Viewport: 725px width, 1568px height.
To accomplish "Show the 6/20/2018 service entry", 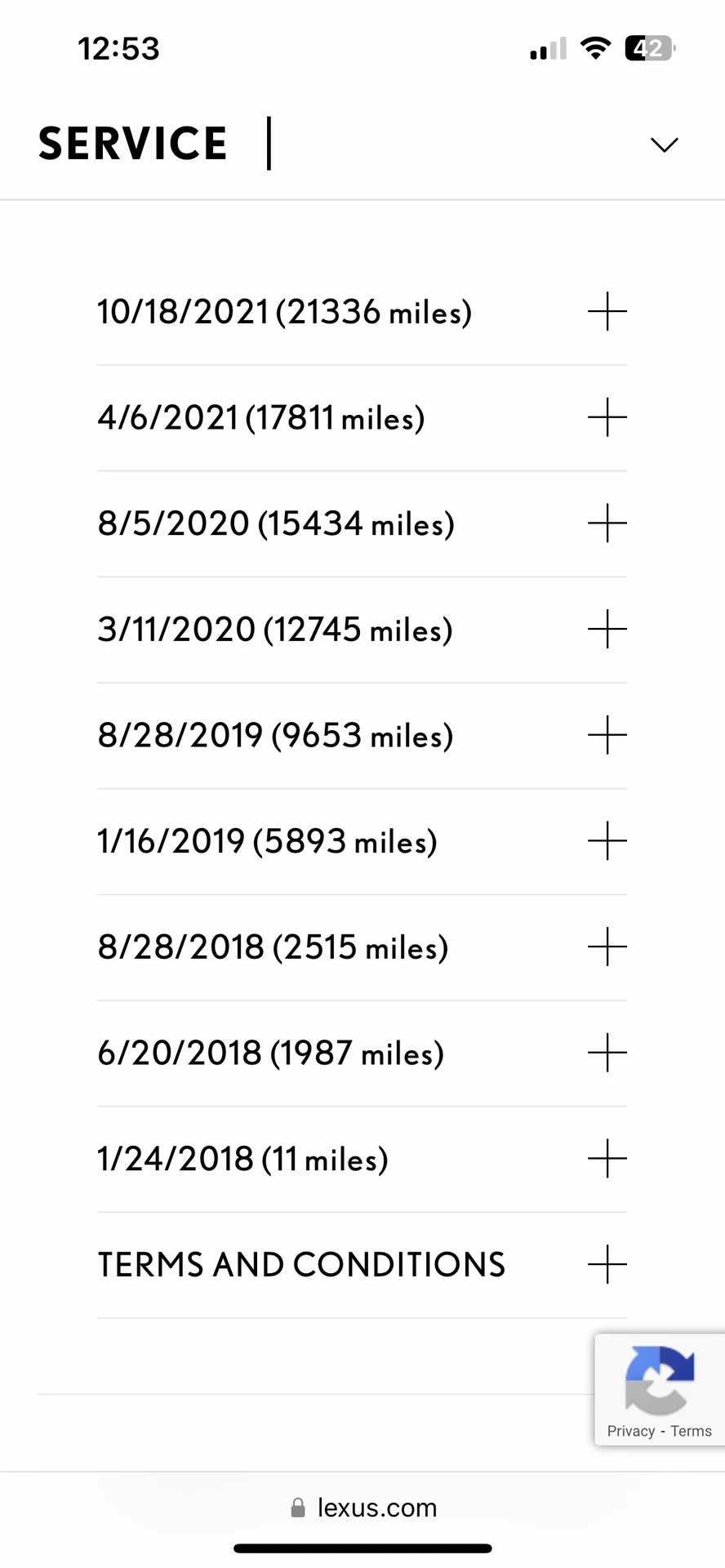I will [x=607, y=1053].
